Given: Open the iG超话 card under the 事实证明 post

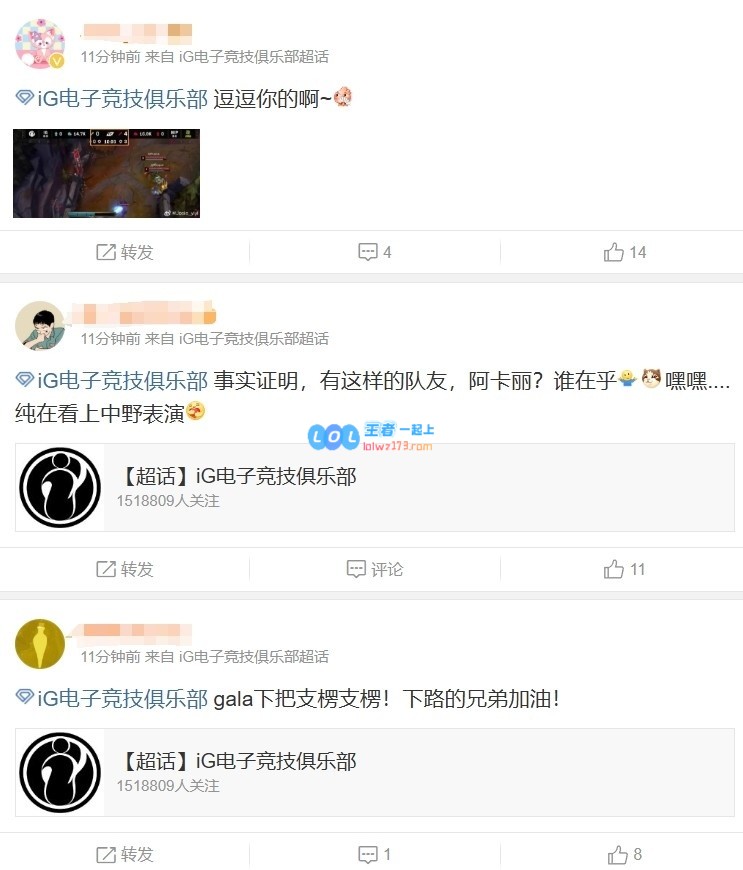Looking at the screenshot, I should coord(374,487).
